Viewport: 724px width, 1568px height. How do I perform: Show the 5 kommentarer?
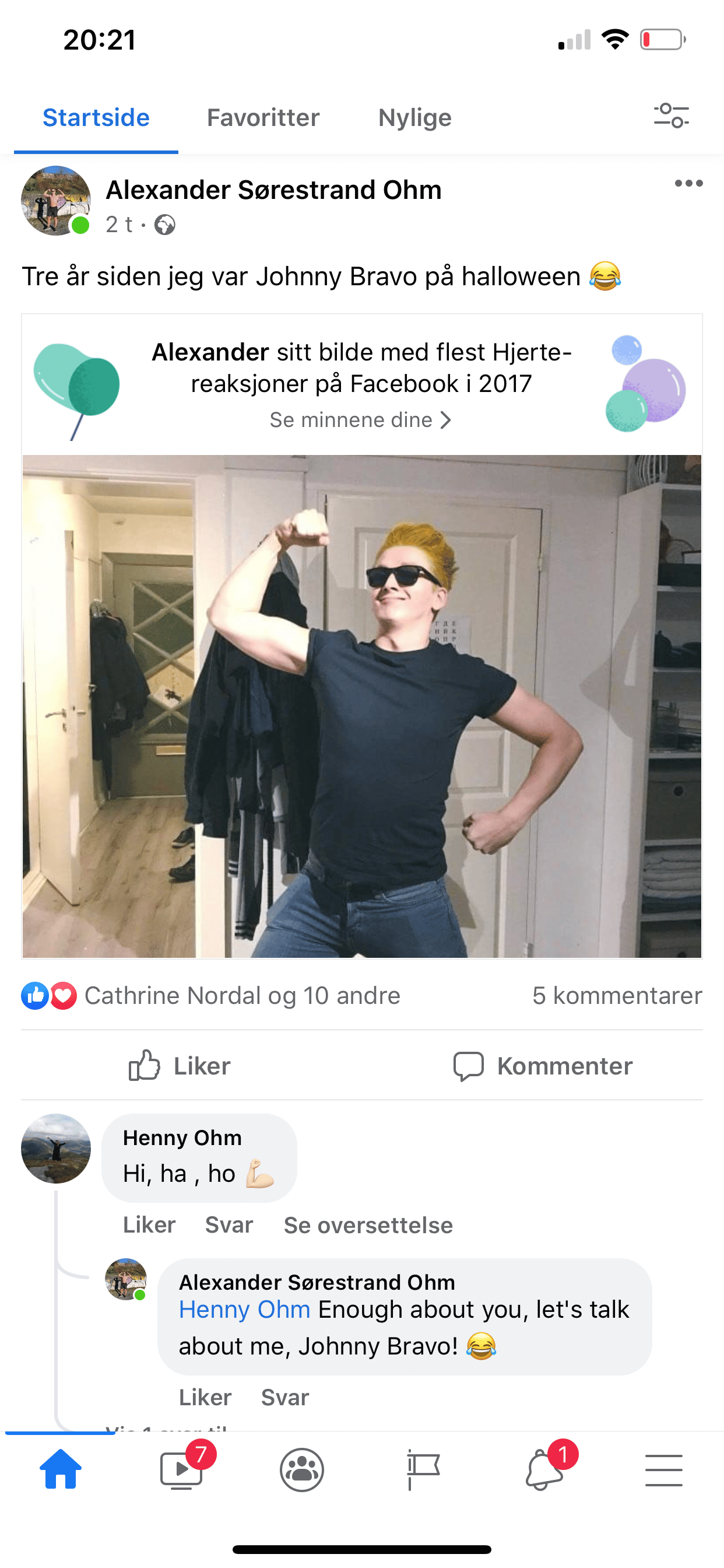pyautogui.click(x=616, y=996)
